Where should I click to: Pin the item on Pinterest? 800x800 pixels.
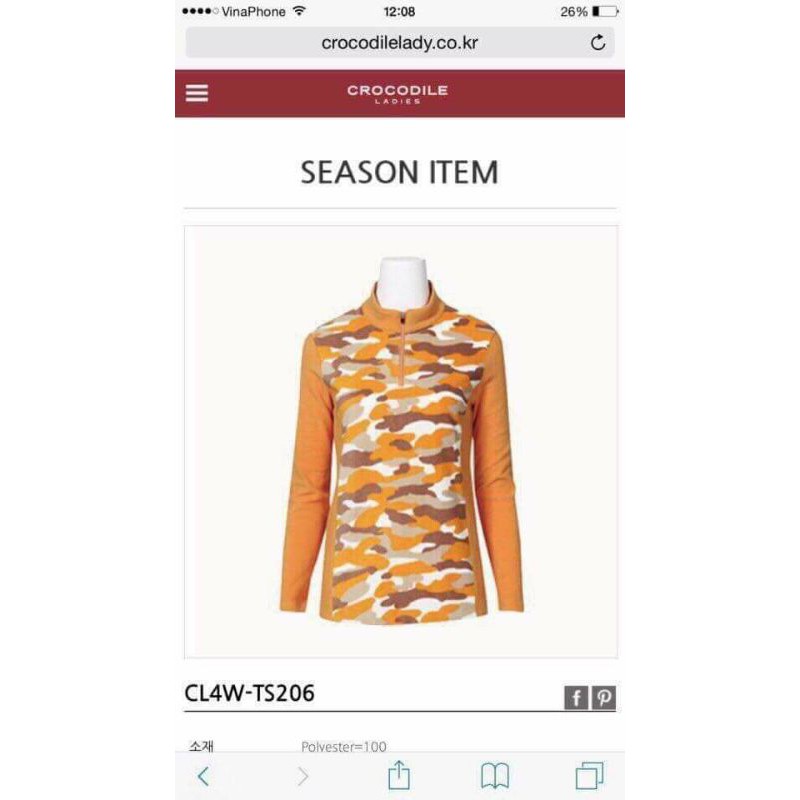coord(603,698)
